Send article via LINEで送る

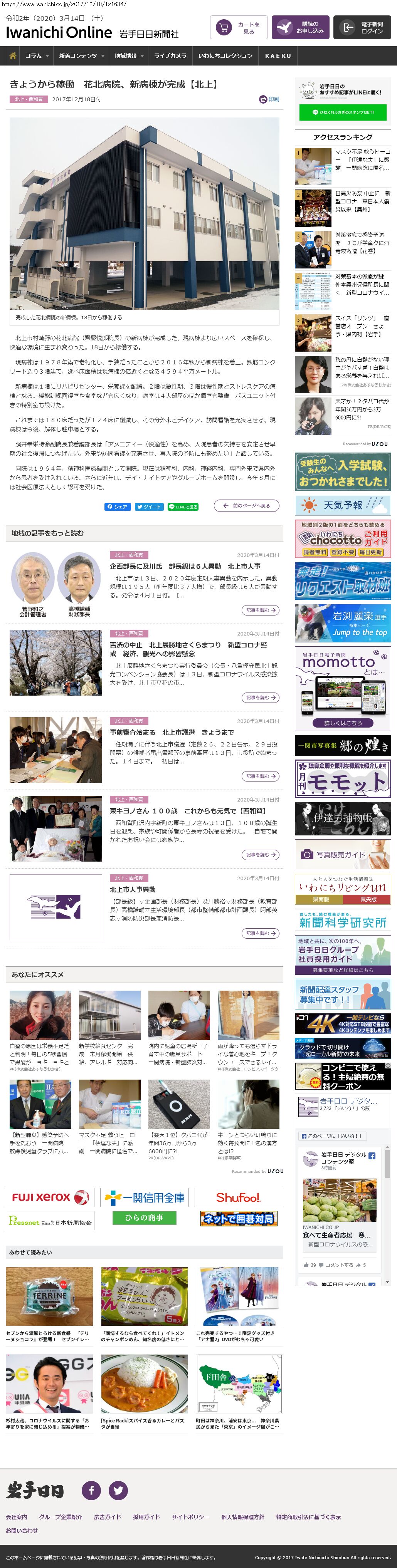[x=183, y=506]
